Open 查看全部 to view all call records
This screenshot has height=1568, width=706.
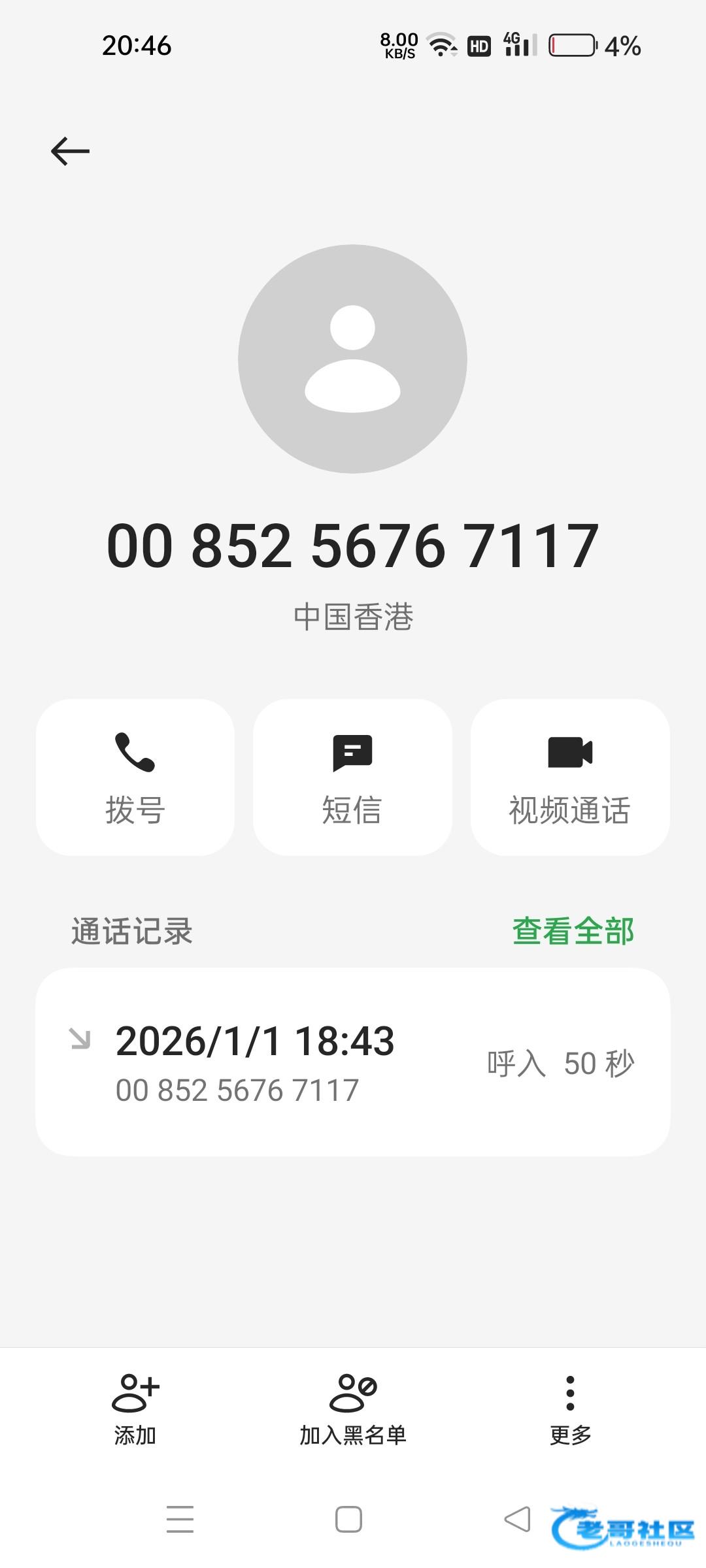point(573,931)
